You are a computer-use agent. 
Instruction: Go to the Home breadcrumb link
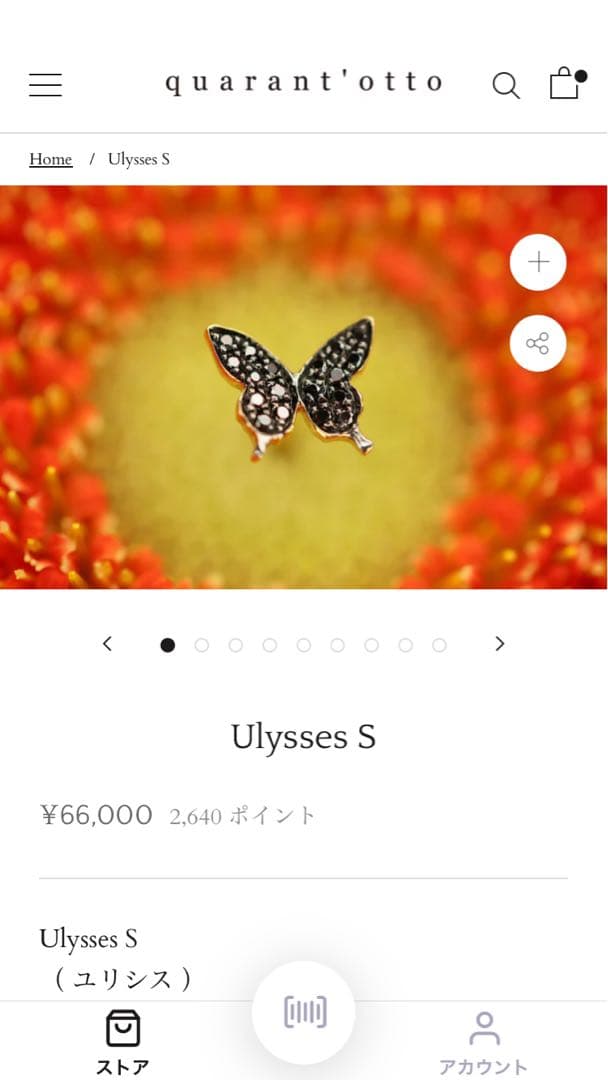point(51,159)
